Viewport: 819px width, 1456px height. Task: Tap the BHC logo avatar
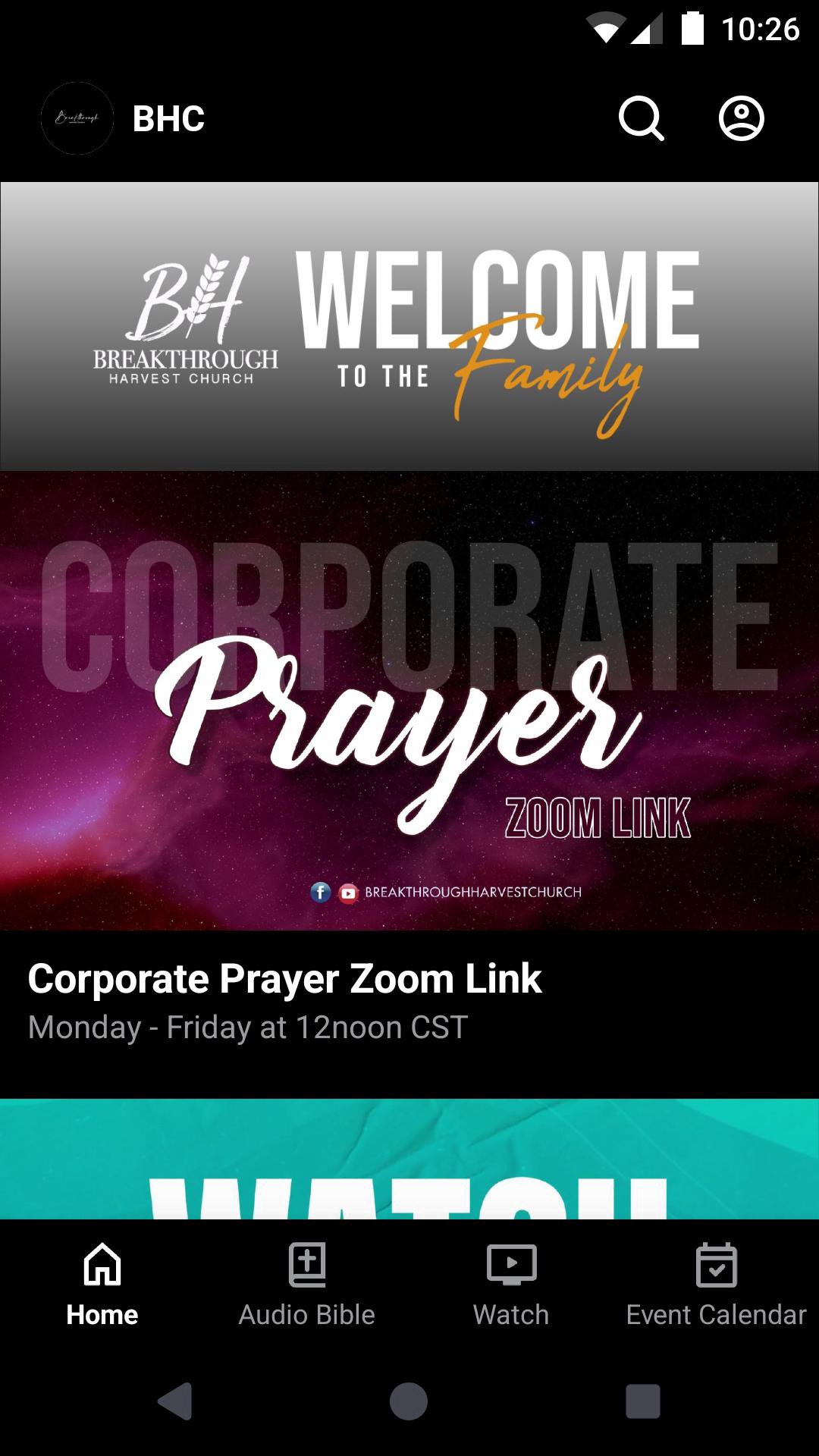[77, 118]
